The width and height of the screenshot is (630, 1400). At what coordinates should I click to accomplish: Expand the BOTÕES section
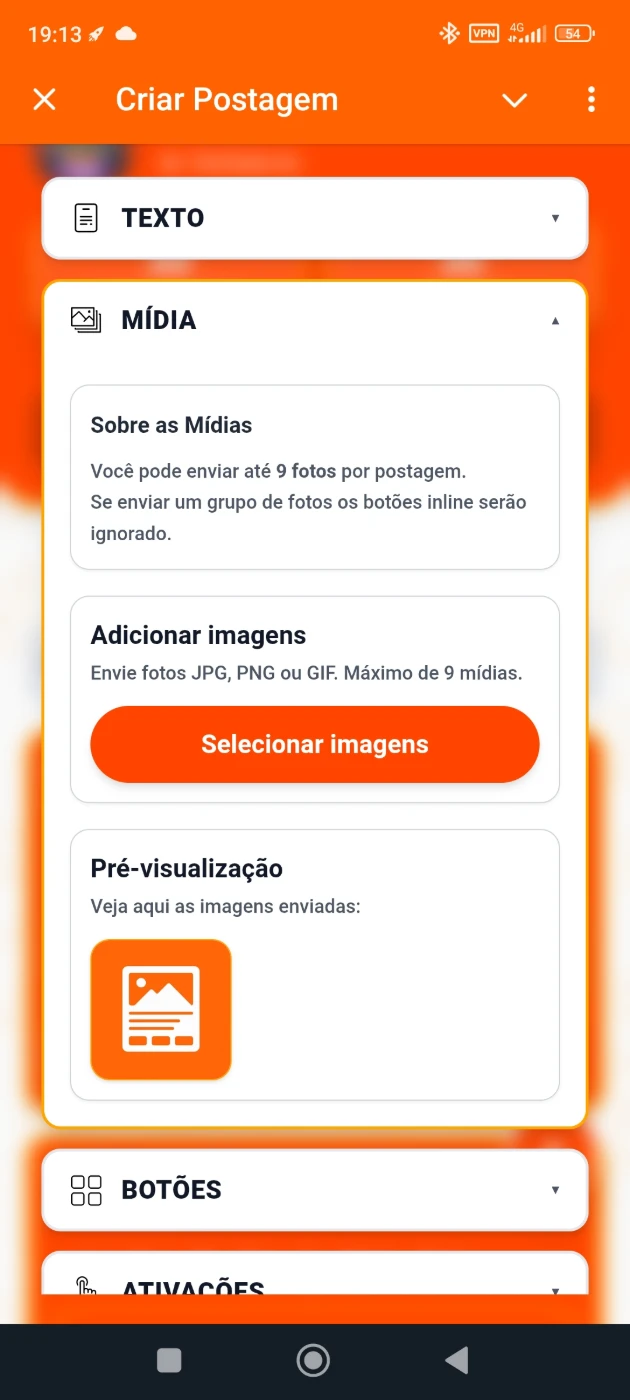(314, 1190)
